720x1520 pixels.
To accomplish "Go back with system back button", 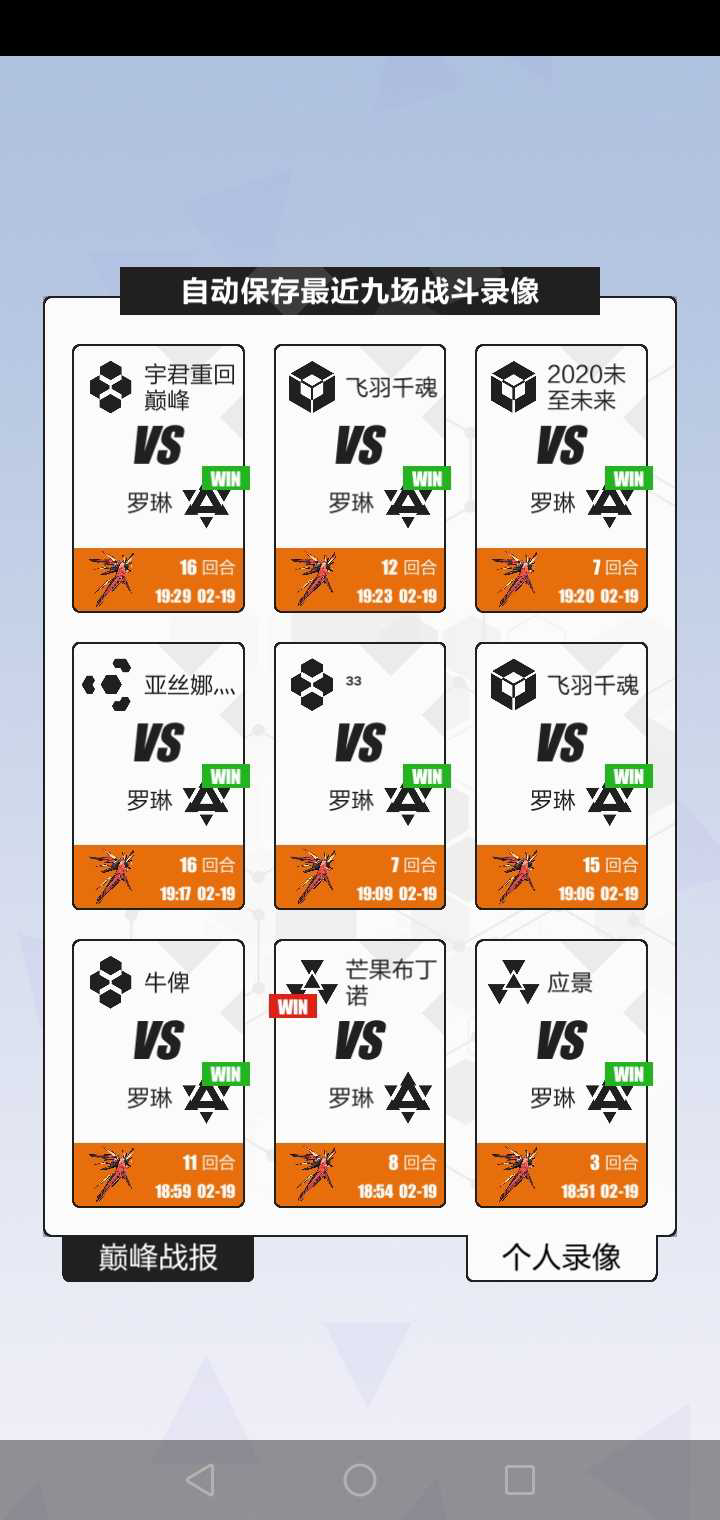I will 200,1480.
